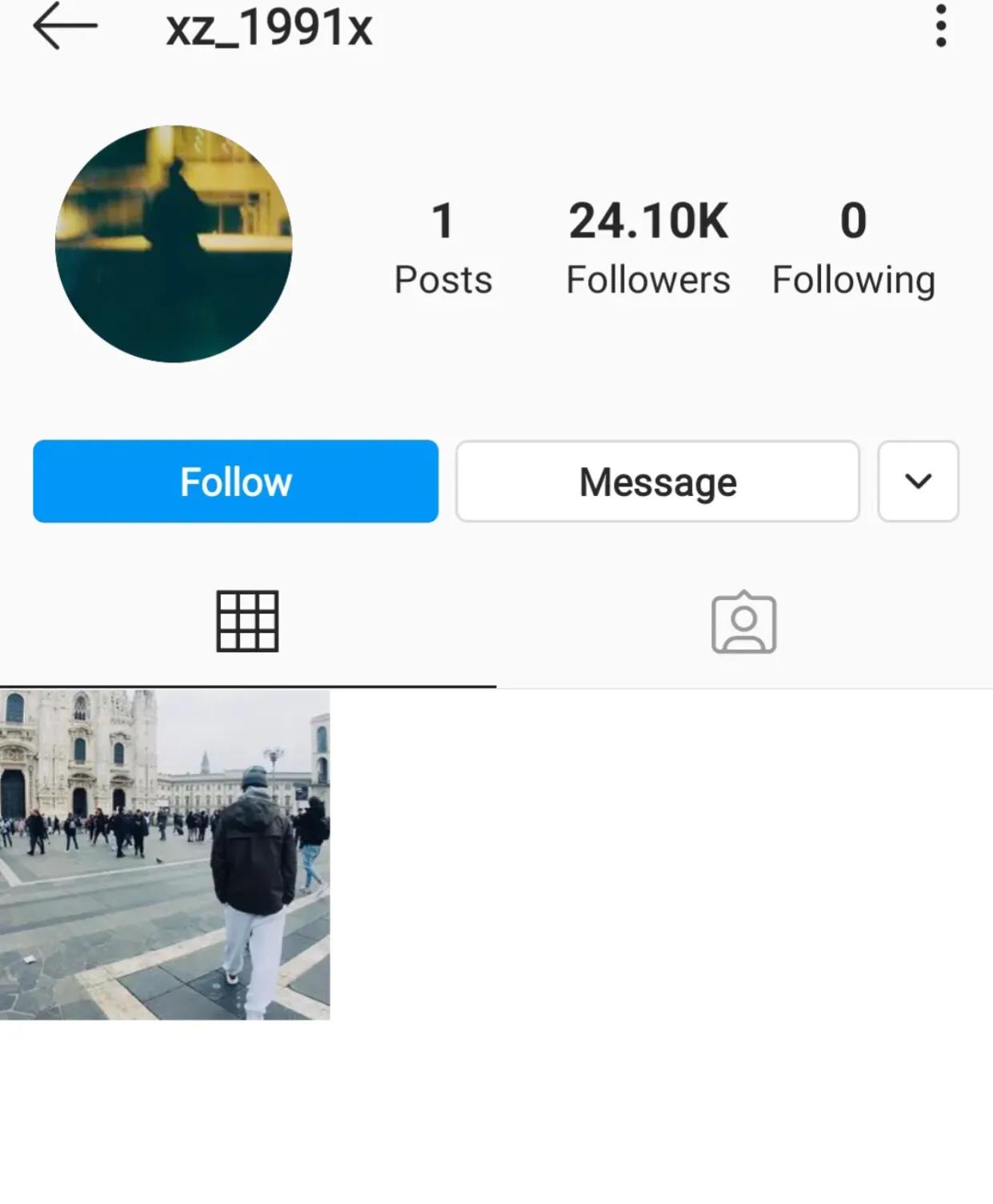
Task: Open the cathedral square photo post
Action: click(x=165, y=854)
